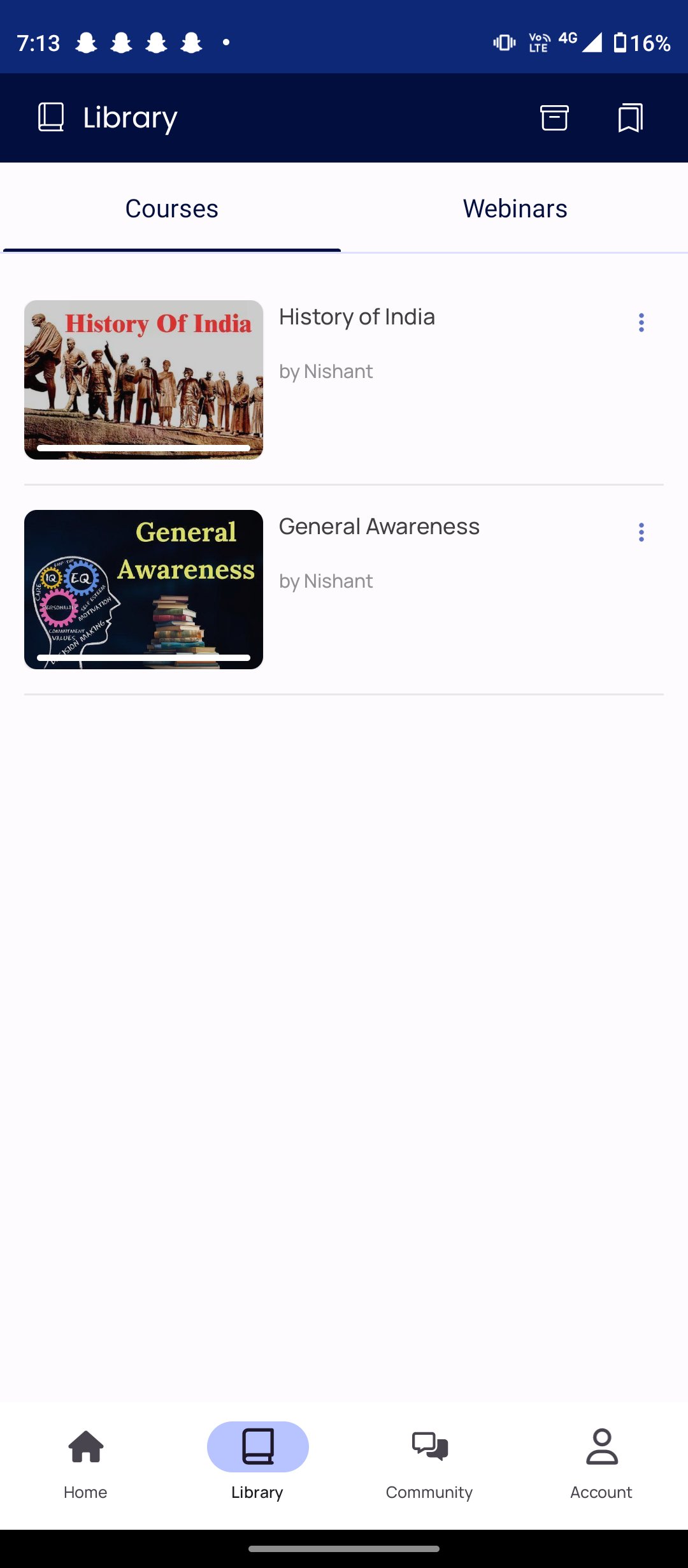The height and width of the screenshot is (1568, 688).
Task: Select the Courses tab
Action: click(171, 208)
